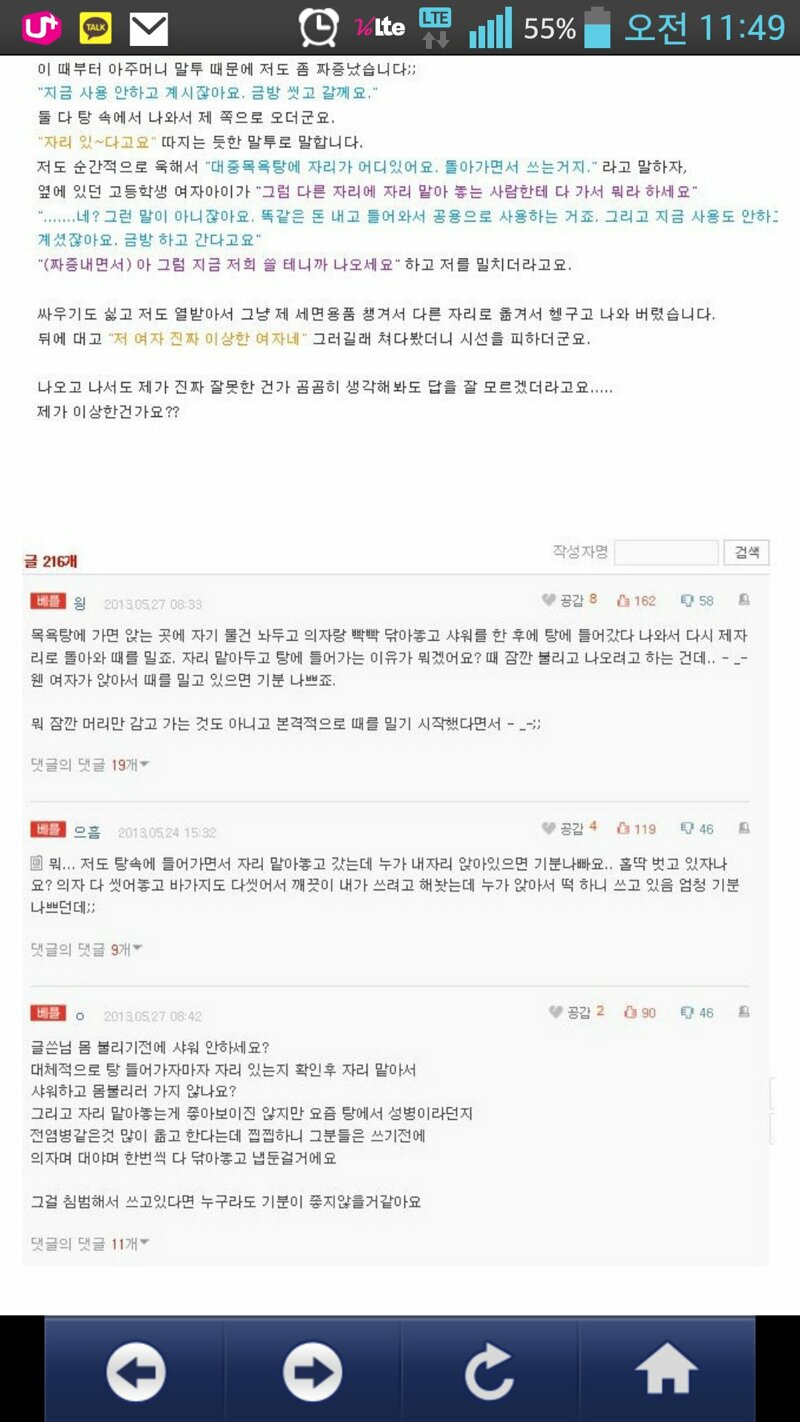Upvote 으흠's comment with 119 likes

coord(636,829)
